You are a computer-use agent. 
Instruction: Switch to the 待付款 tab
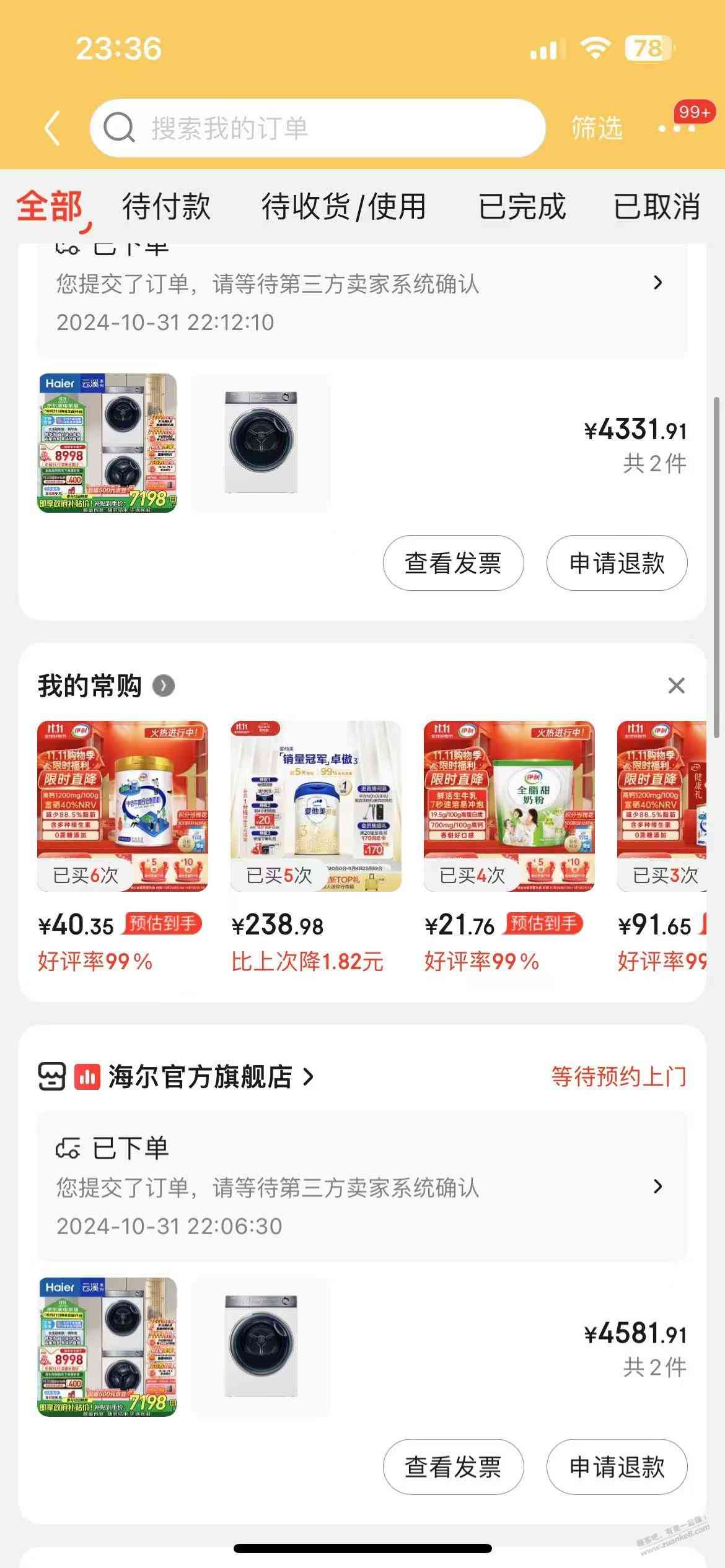click(x=166, y=206)
